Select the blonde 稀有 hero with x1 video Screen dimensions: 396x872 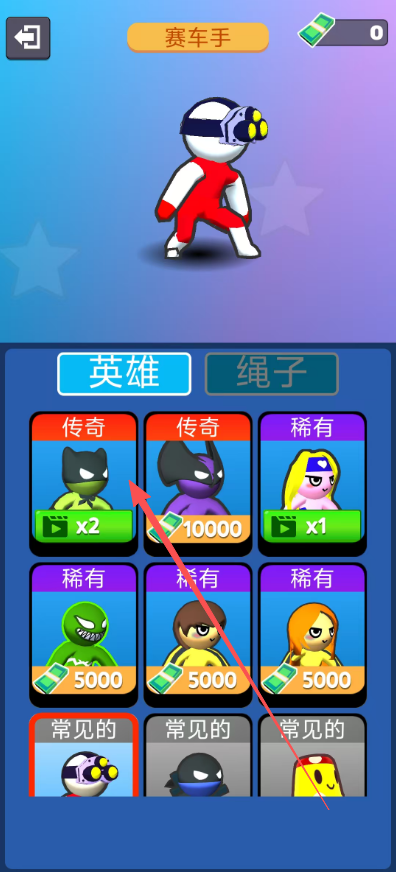313,484
